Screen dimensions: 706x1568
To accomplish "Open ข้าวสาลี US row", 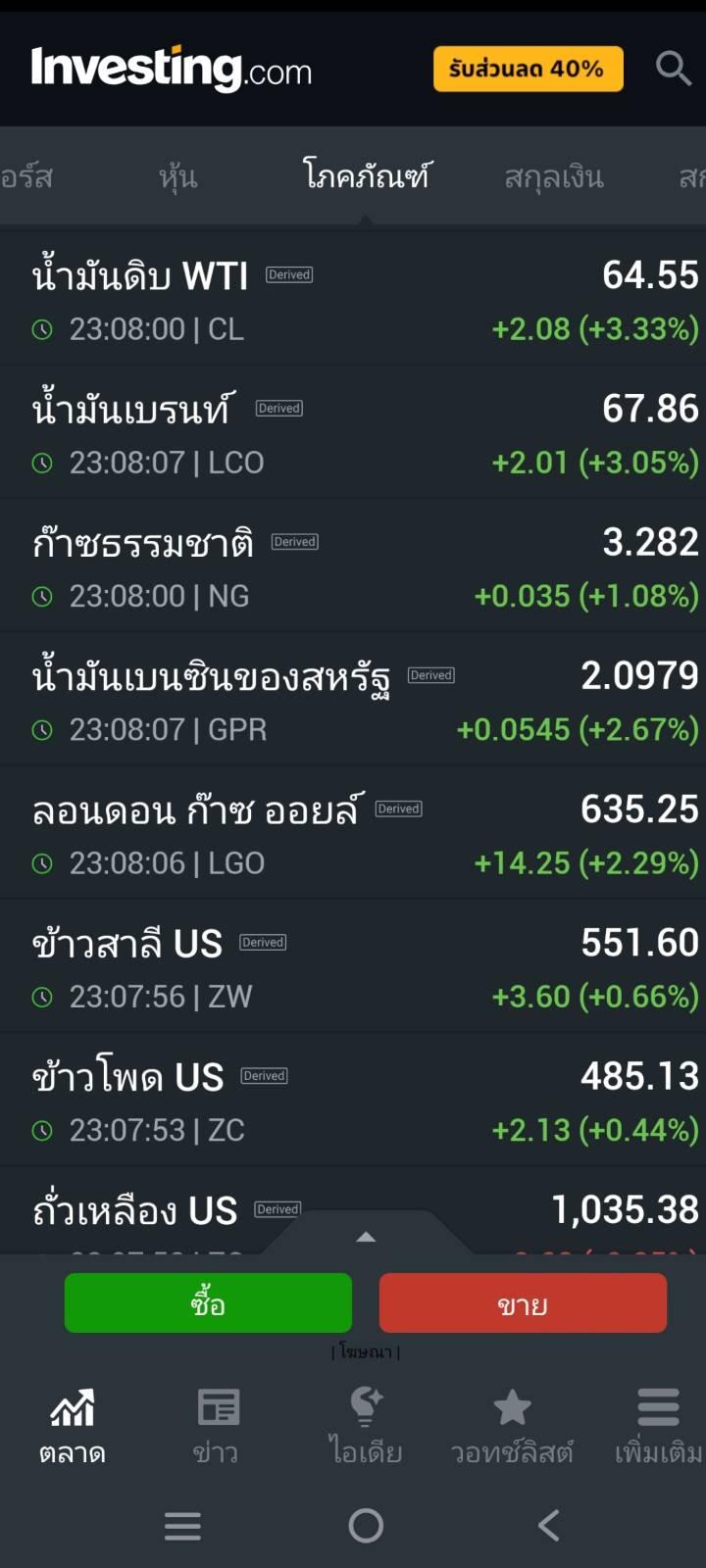I will click(353, 965).
